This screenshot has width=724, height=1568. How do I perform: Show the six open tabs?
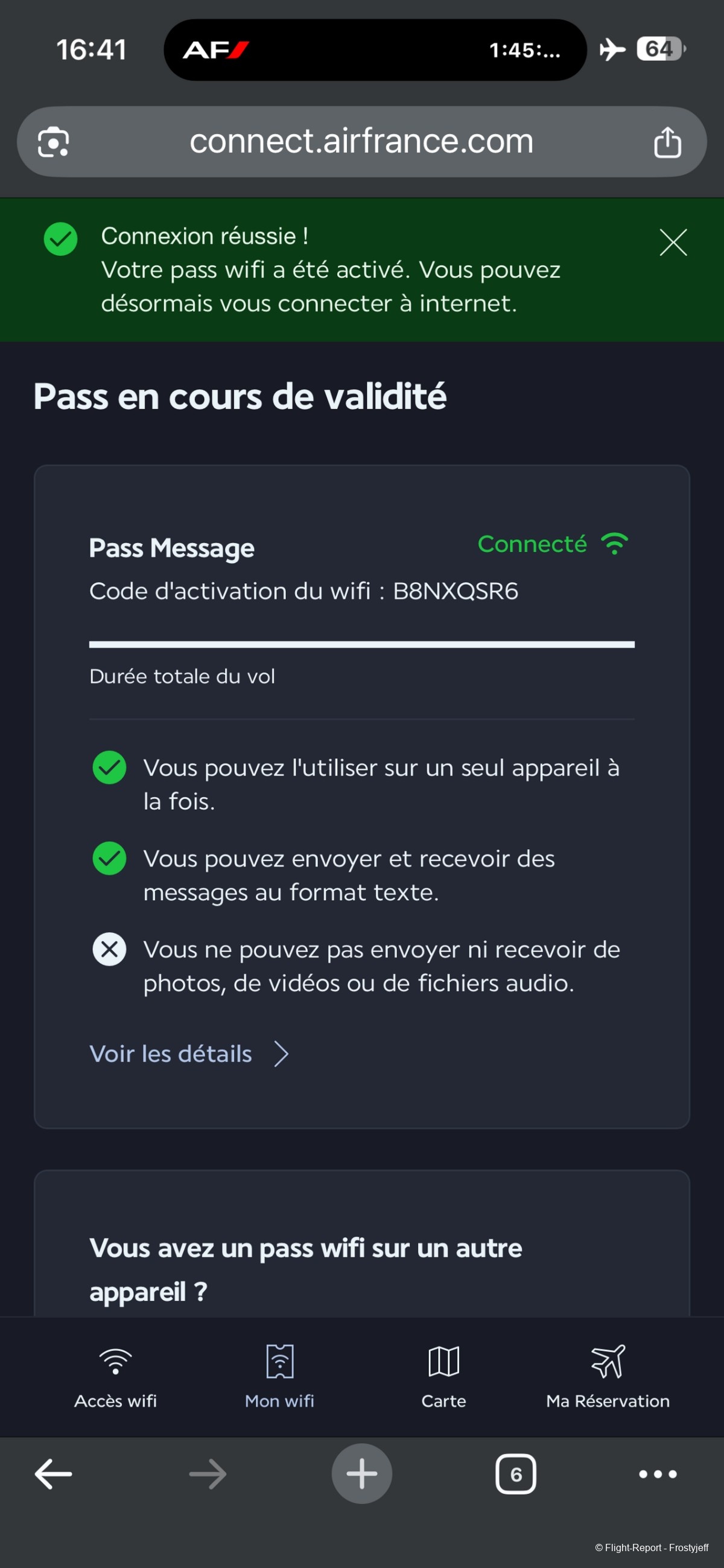(516, 1474)
